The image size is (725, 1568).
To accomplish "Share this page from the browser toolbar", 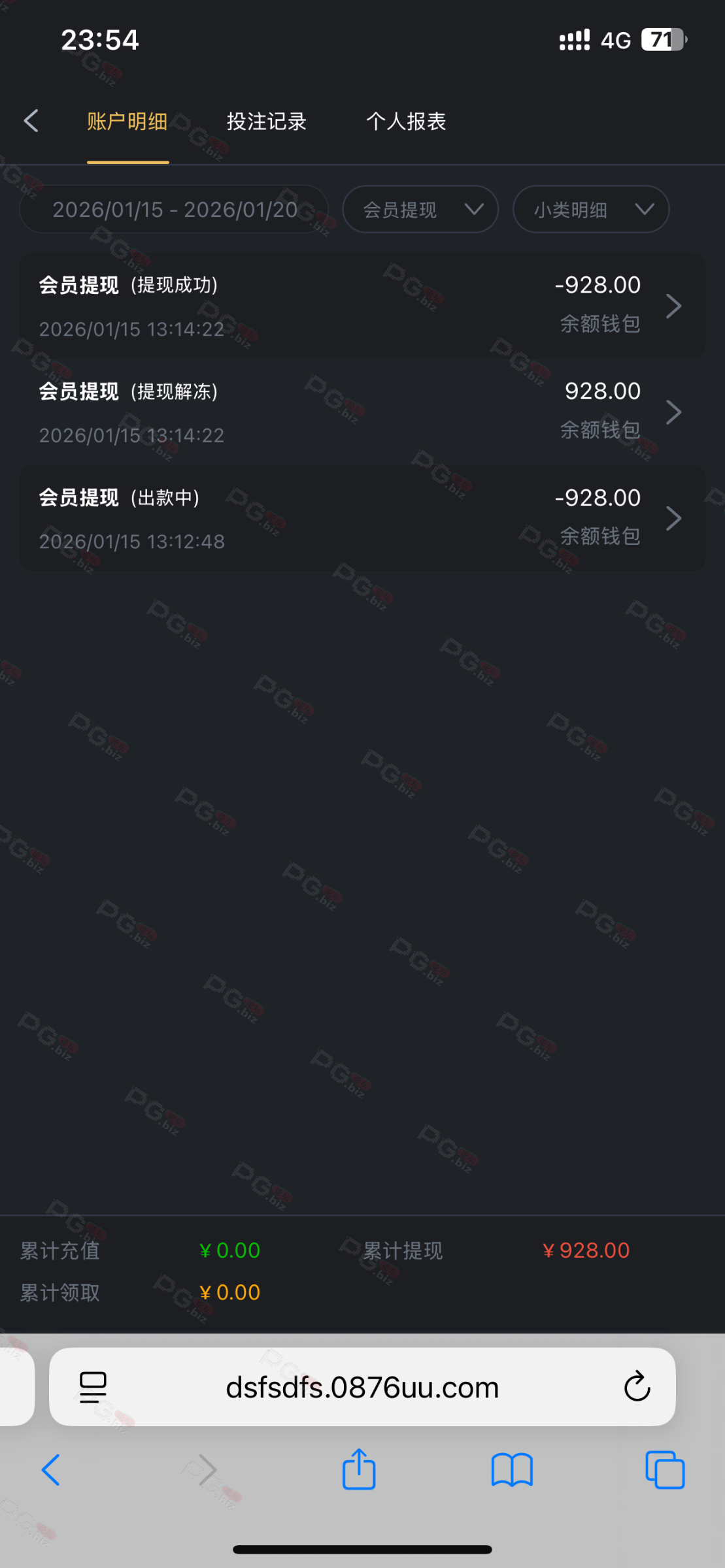I will 359,1470.
